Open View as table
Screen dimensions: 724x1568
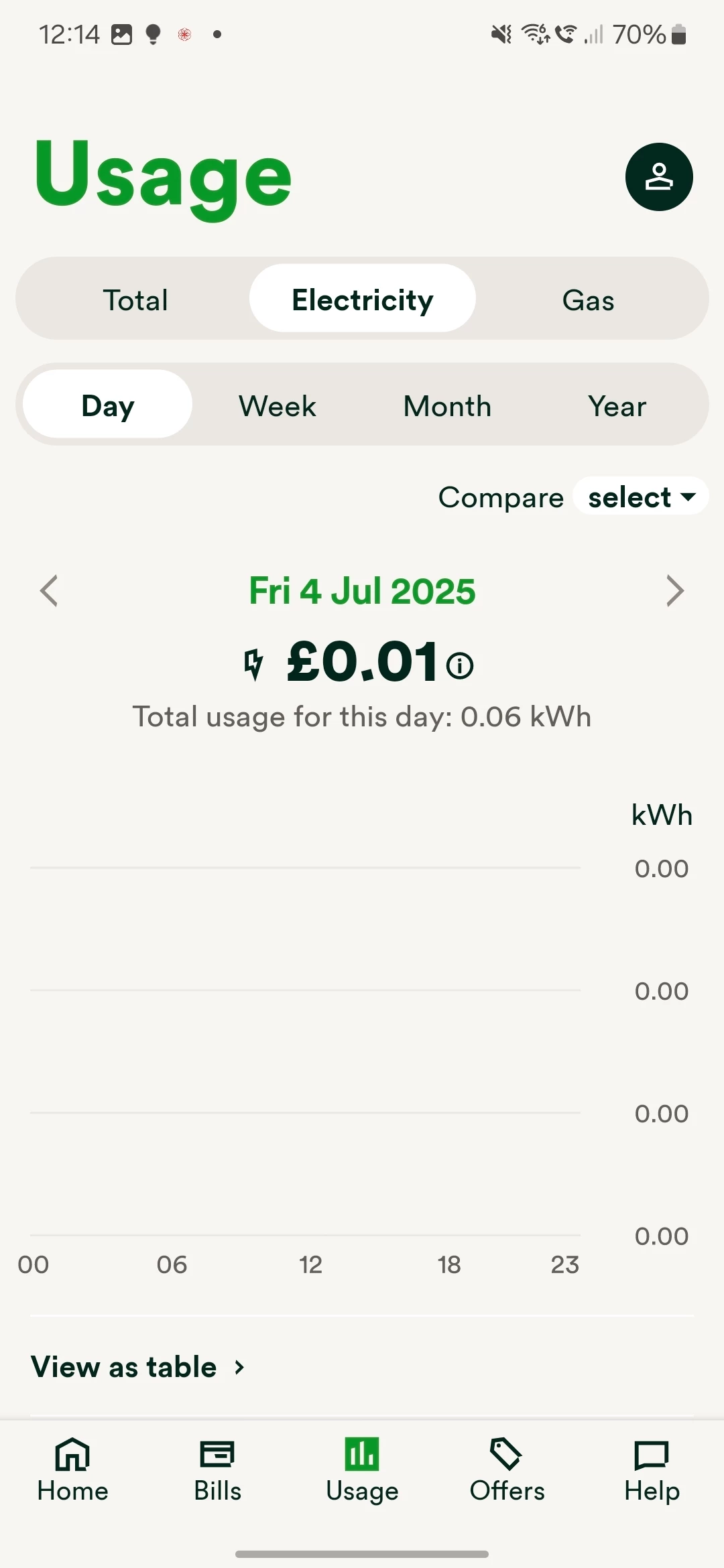click(137, 1367)
